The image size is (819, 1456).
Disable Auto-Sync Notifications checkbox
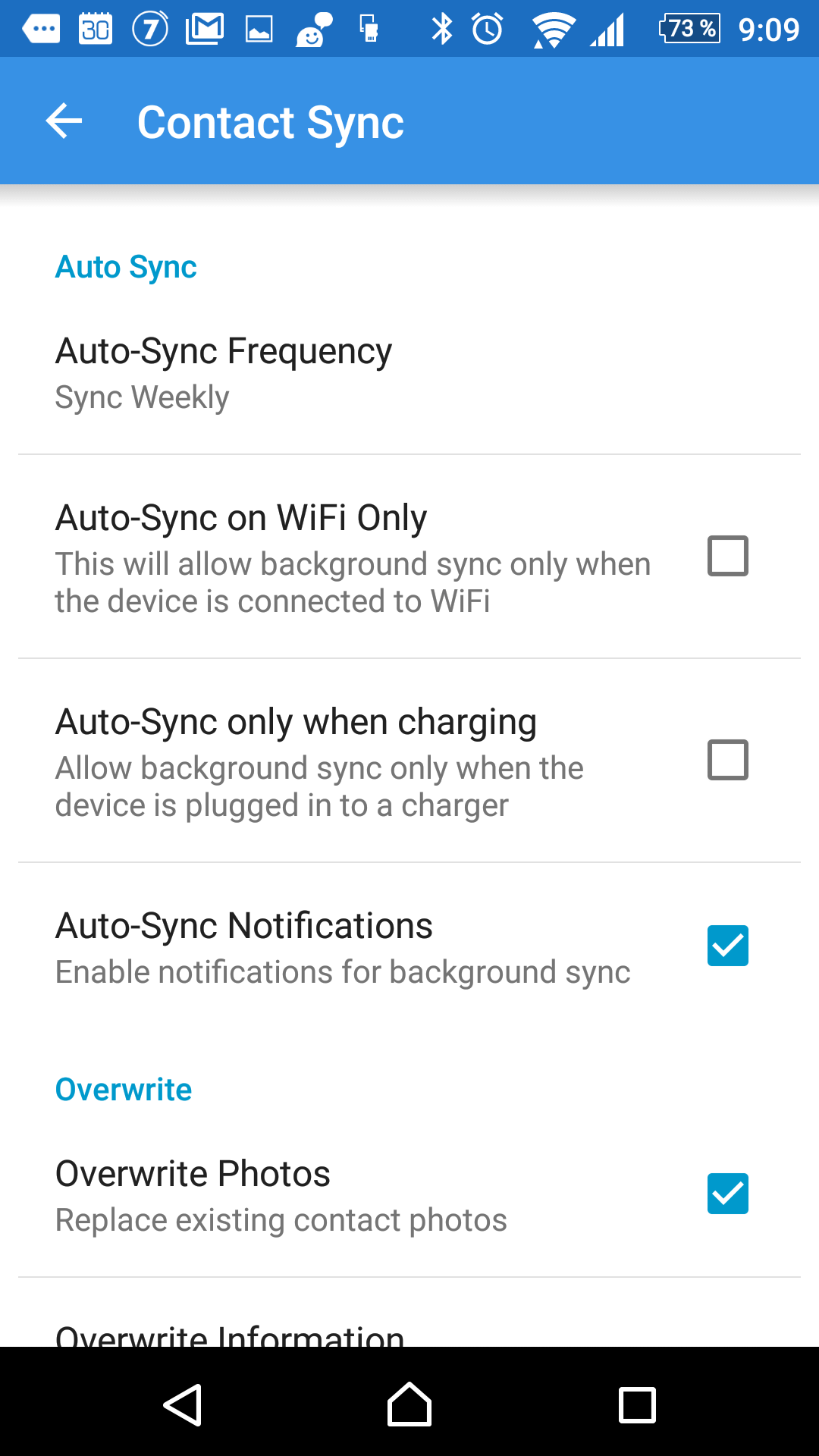(727, 946)
